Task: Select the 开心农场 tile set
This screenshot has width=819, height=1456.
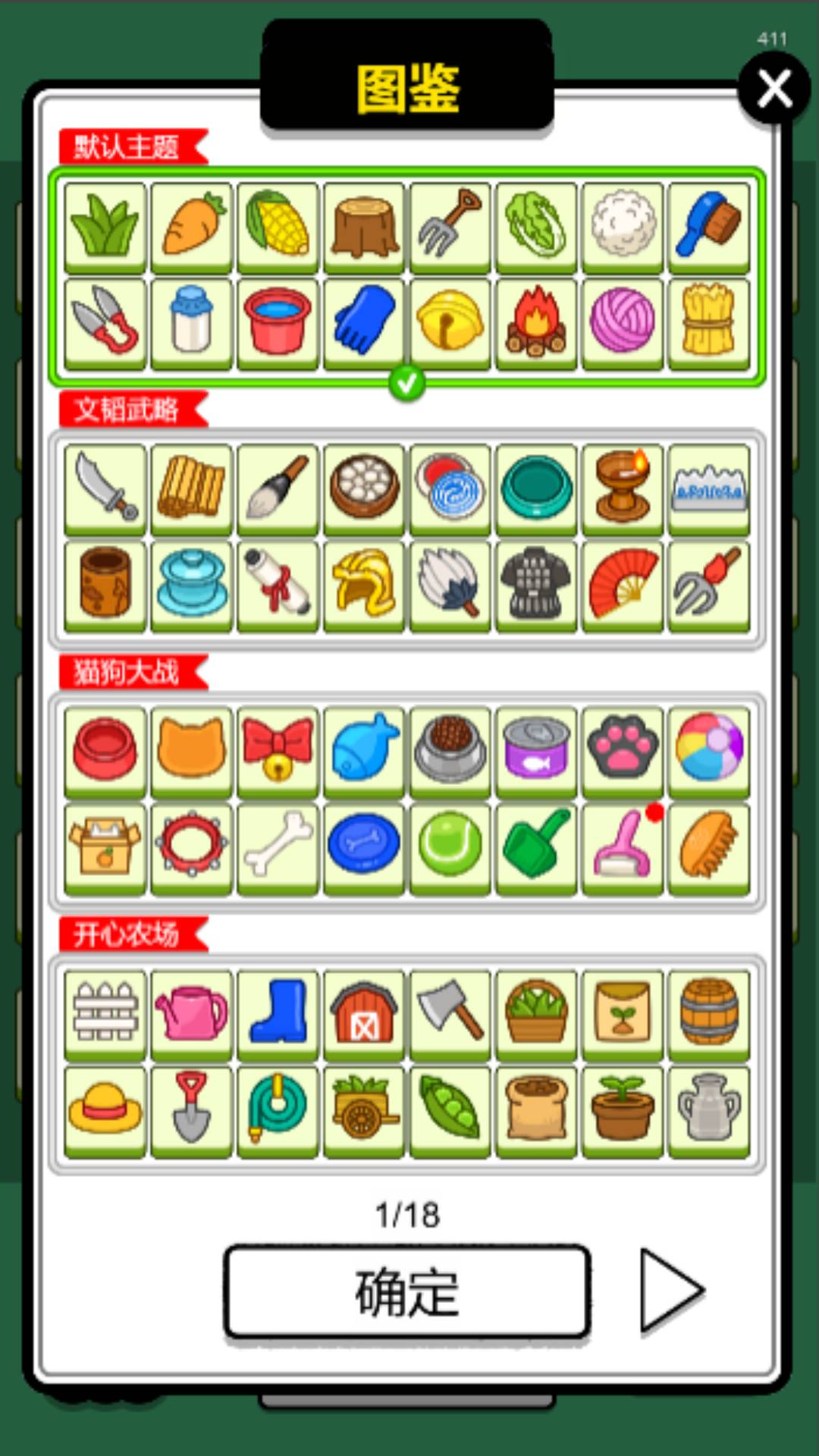Action: click(x=407, y=1064)
